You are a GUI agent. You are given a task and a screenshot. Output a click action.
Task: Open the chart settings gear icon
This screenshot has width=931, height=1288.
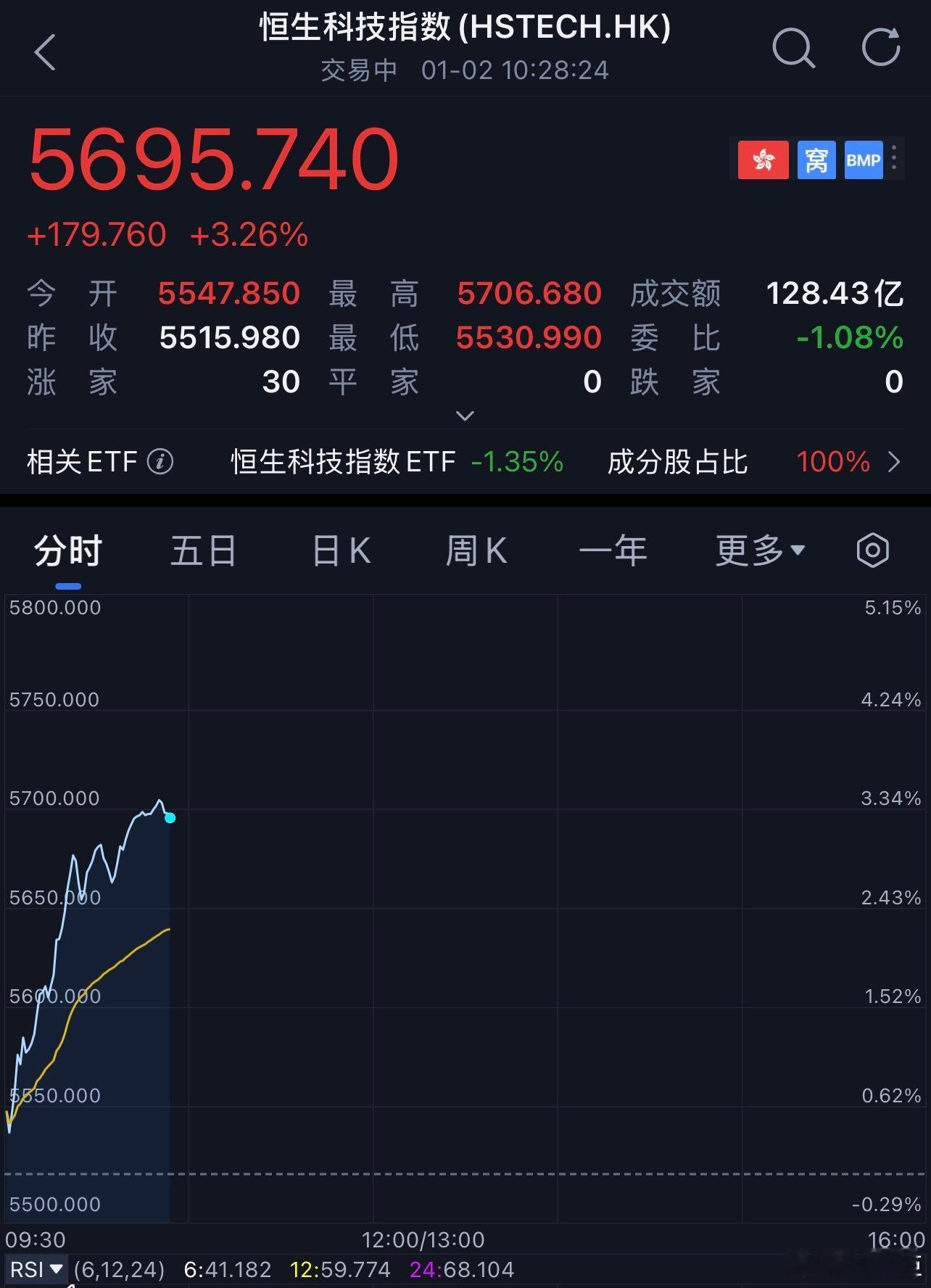872,550
